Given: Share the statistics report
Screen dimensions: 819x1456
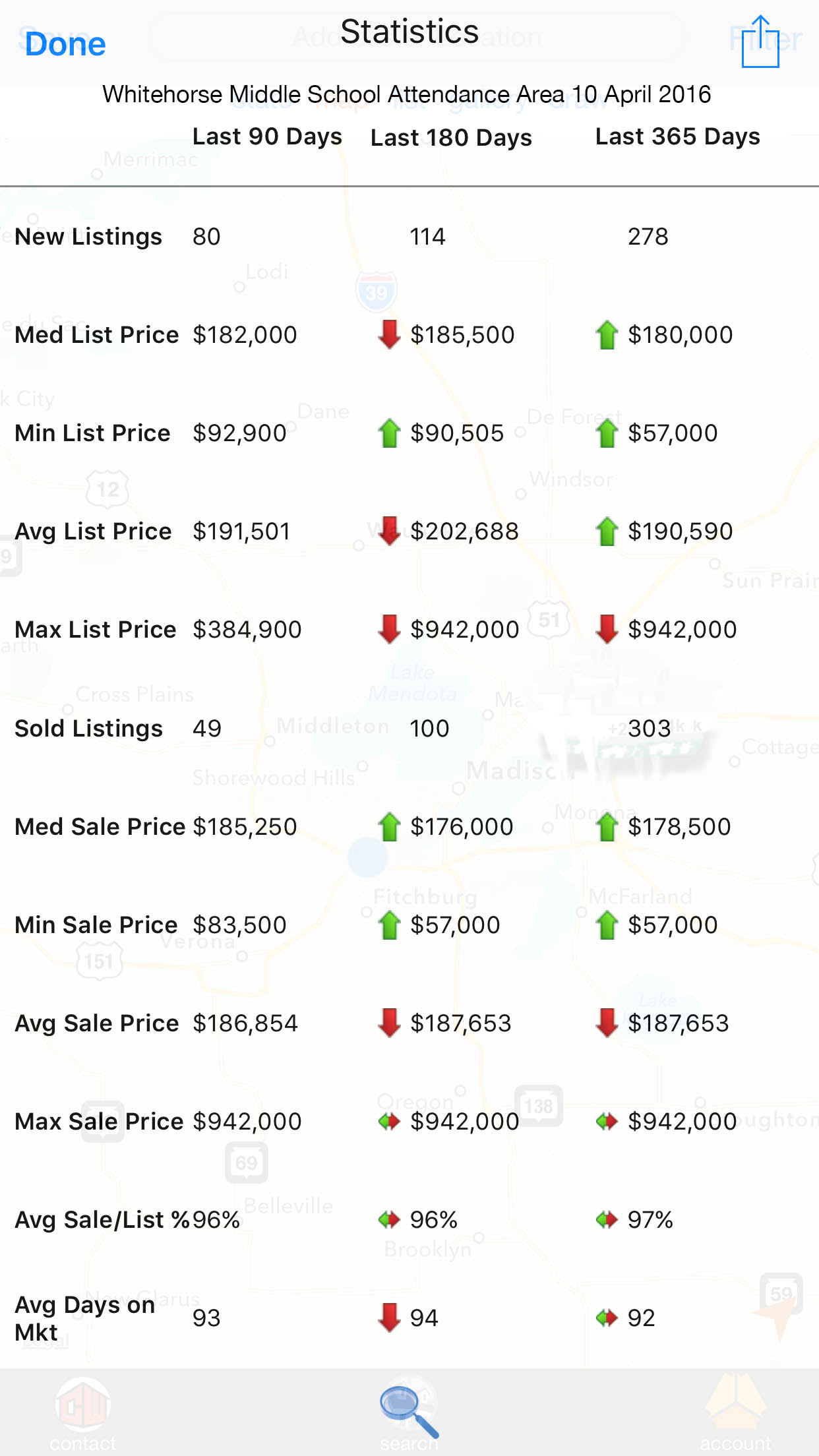Looking at the screenshot, I should (x=760, y=43).
